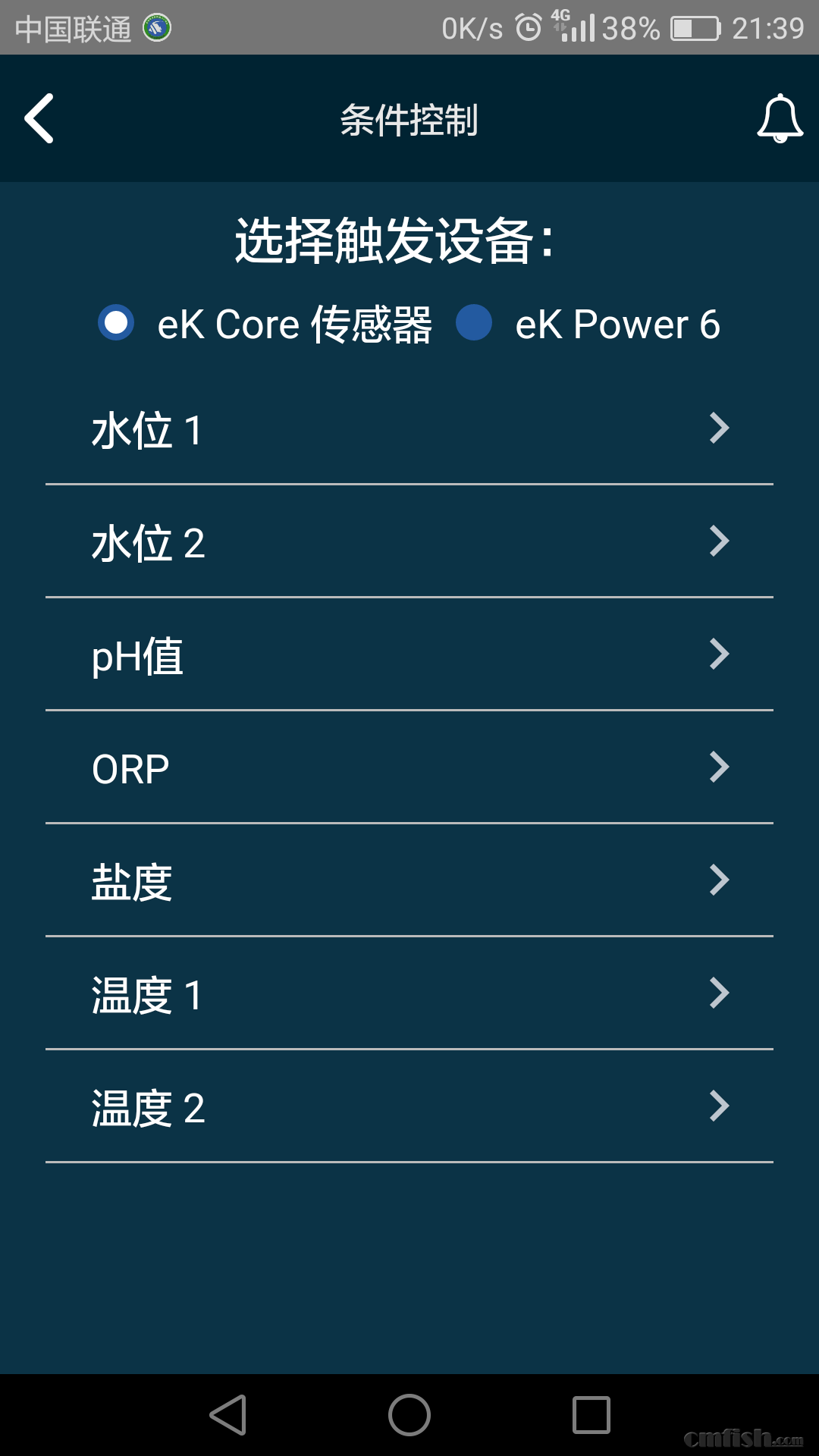Select 盐度 as the trigger

click(409, 881)
